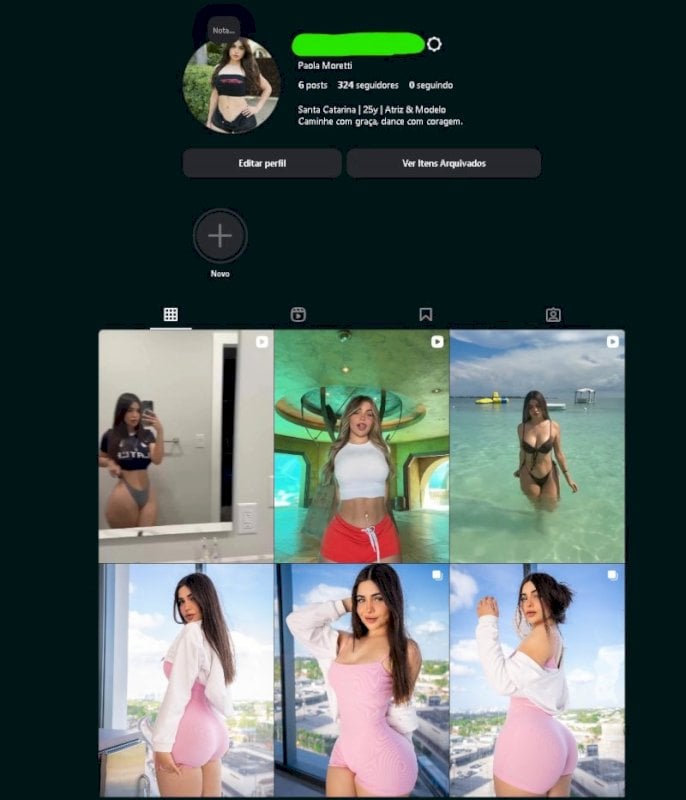Open the mirror selfie video post
This screenshot has height=800, width=686.
pos(186,446)
